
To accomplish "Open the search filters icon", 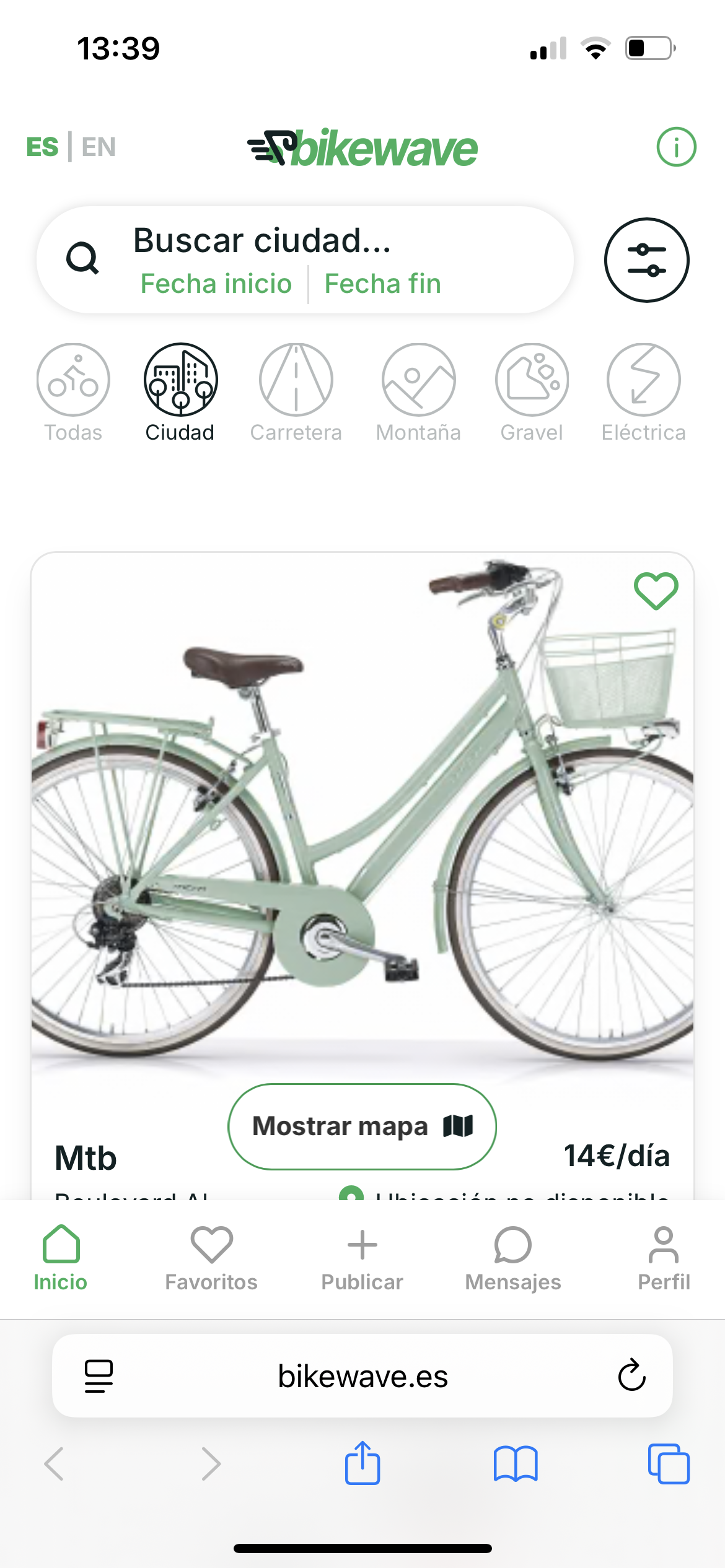I will (646, 259).
